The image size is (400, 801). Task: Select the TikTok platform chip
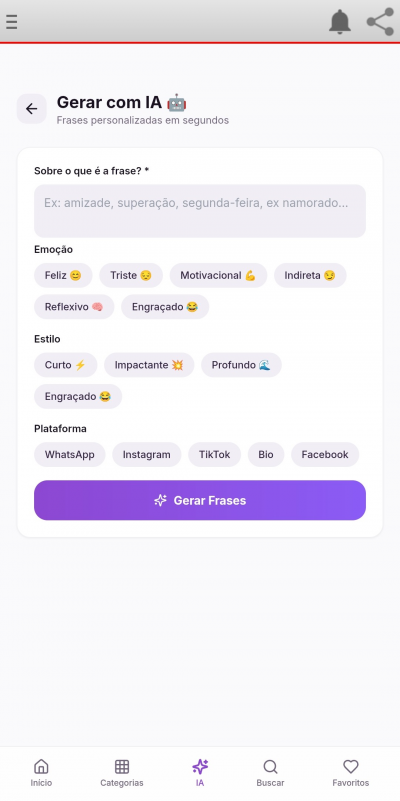coord(215,455)
